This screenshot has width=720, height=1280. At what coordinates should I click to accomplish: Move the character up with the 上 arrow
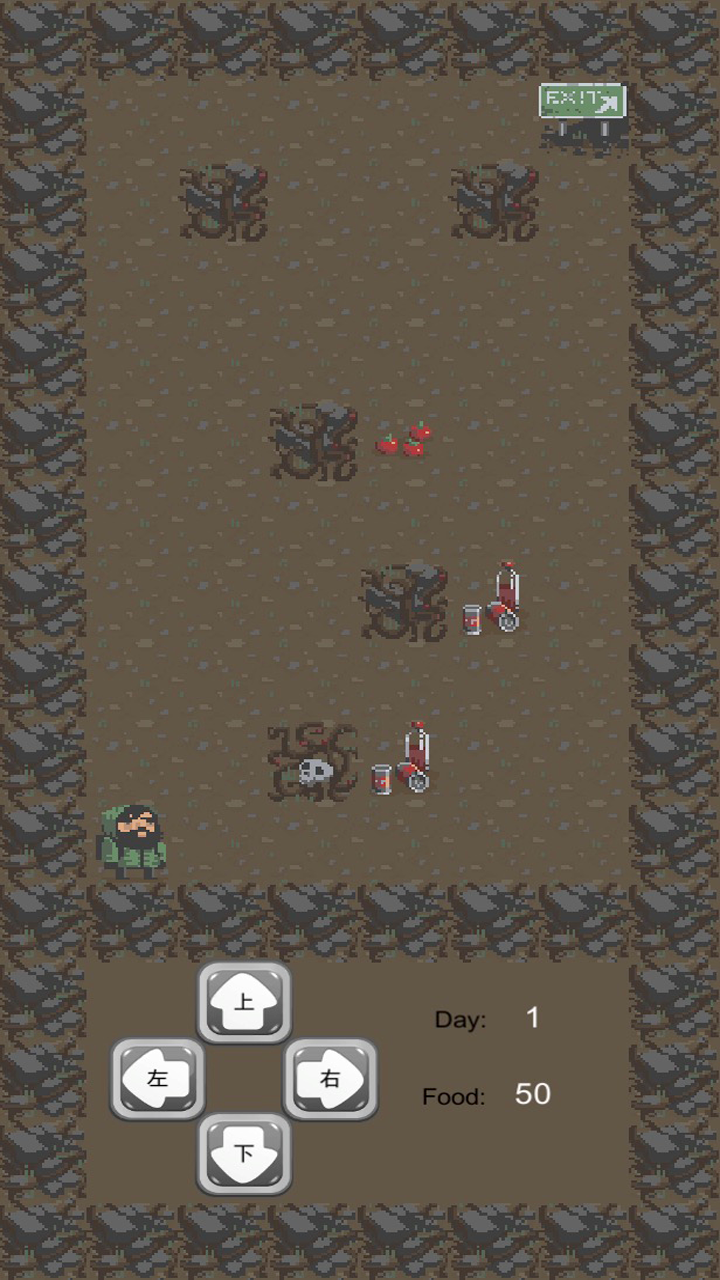pyautogui.click(x=244, y=1002)
